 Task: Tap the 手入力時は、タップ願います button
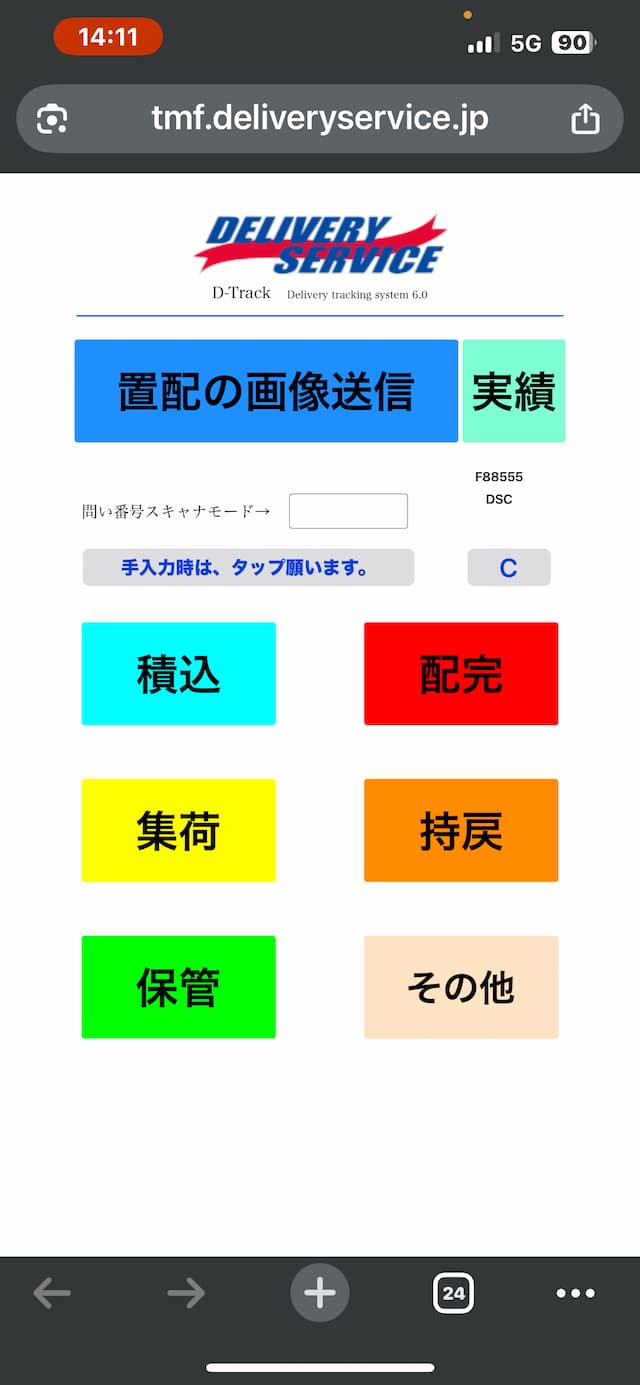click(248, 567)
